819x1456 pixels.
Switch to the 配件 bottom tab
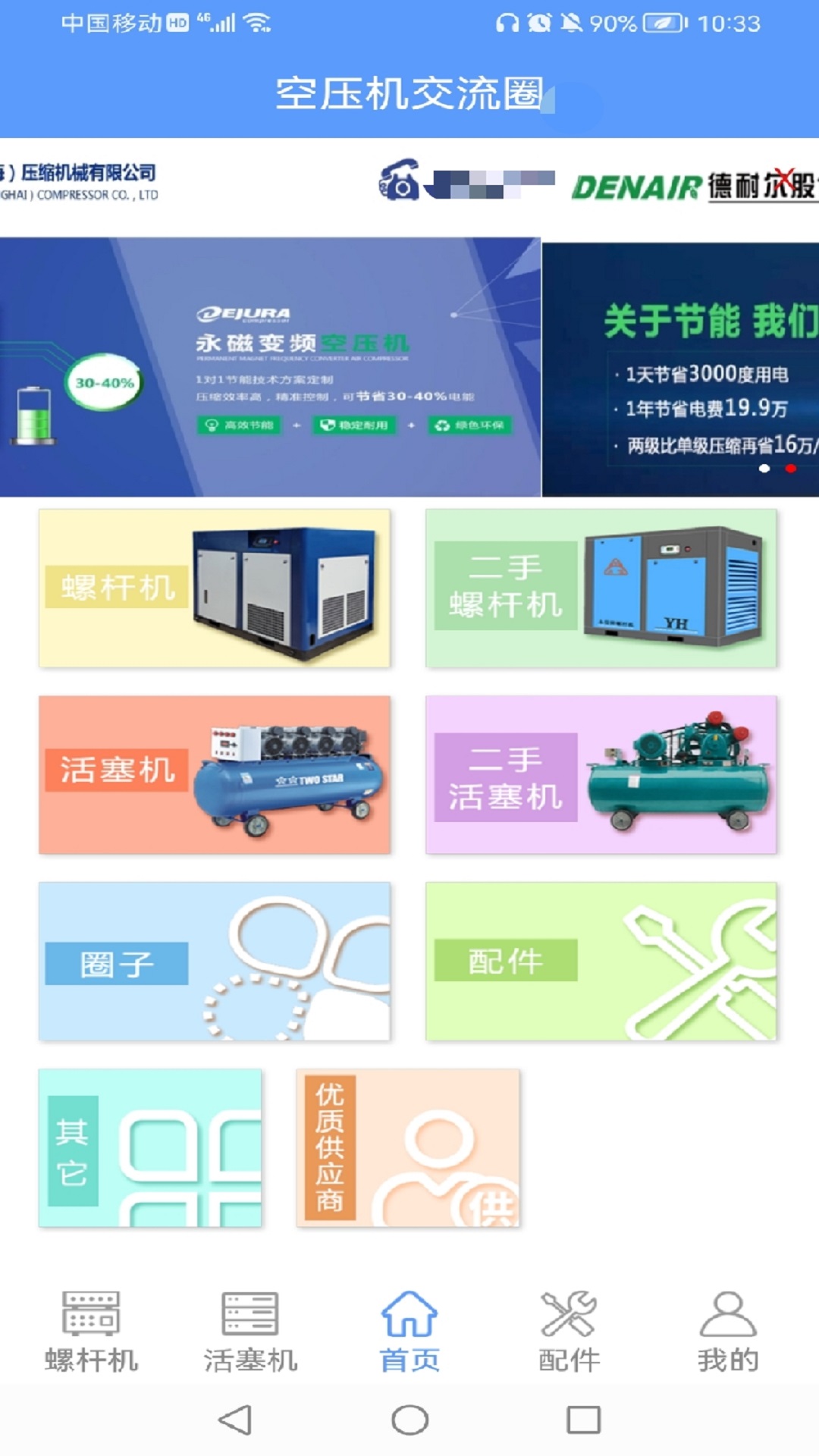(x=569, y=1332)
